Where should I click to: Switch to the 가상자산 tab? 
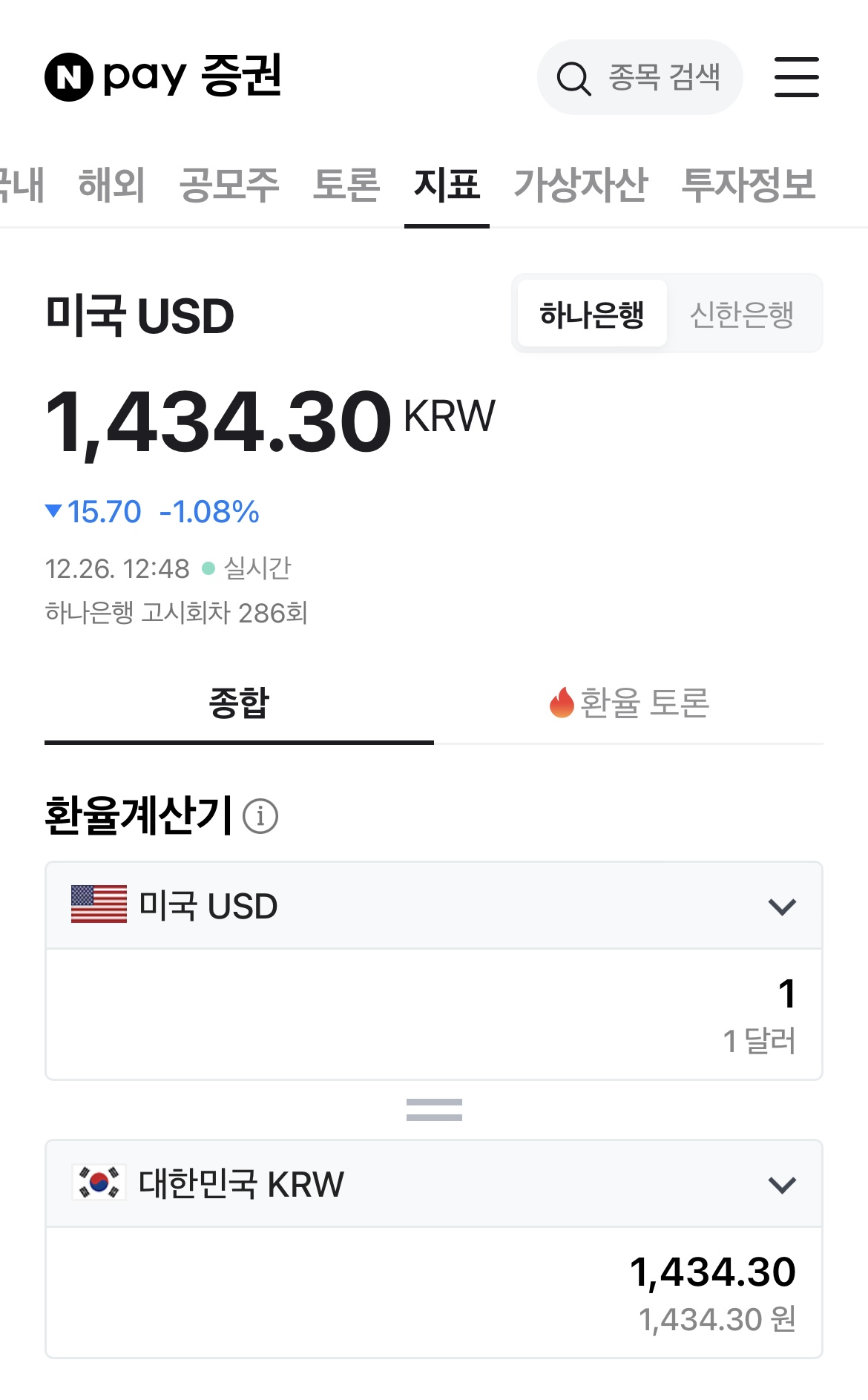click(x=581, y=185)
